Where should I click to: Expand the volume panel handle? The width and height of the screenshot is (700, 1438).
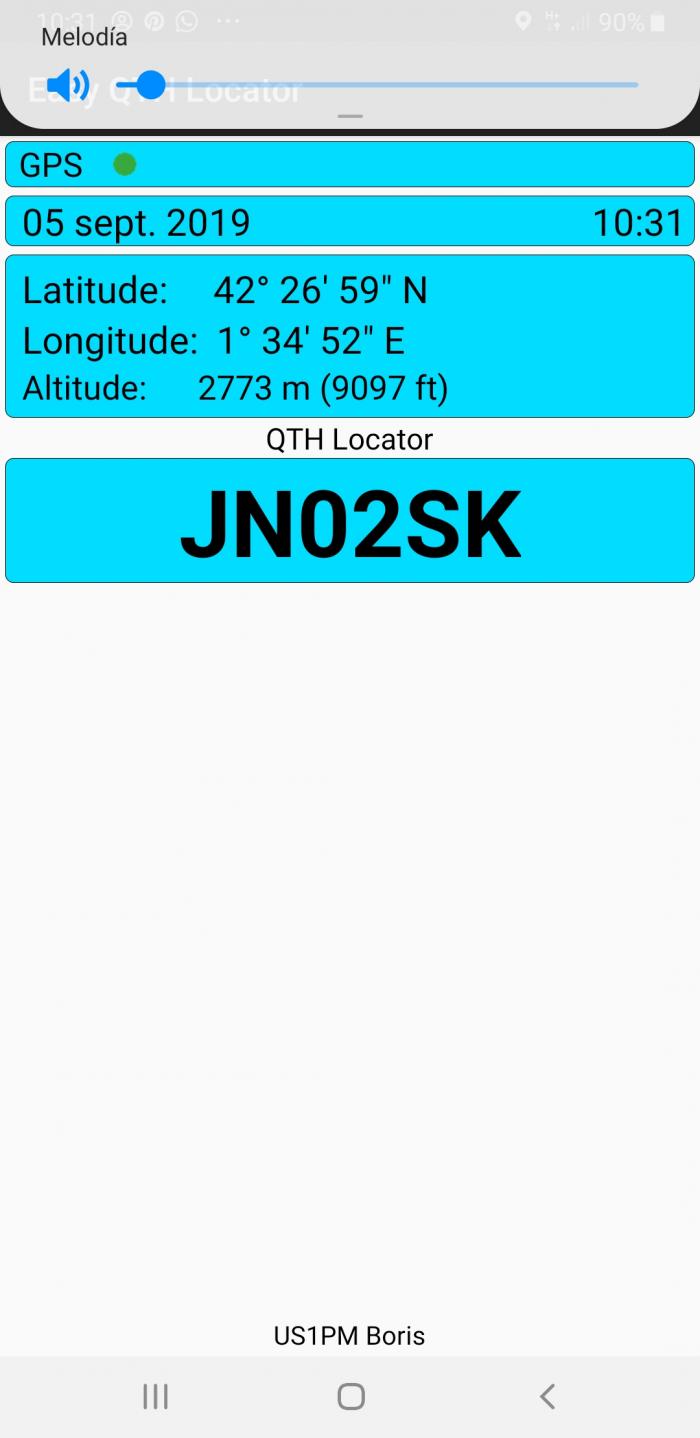tap(350, 117)
